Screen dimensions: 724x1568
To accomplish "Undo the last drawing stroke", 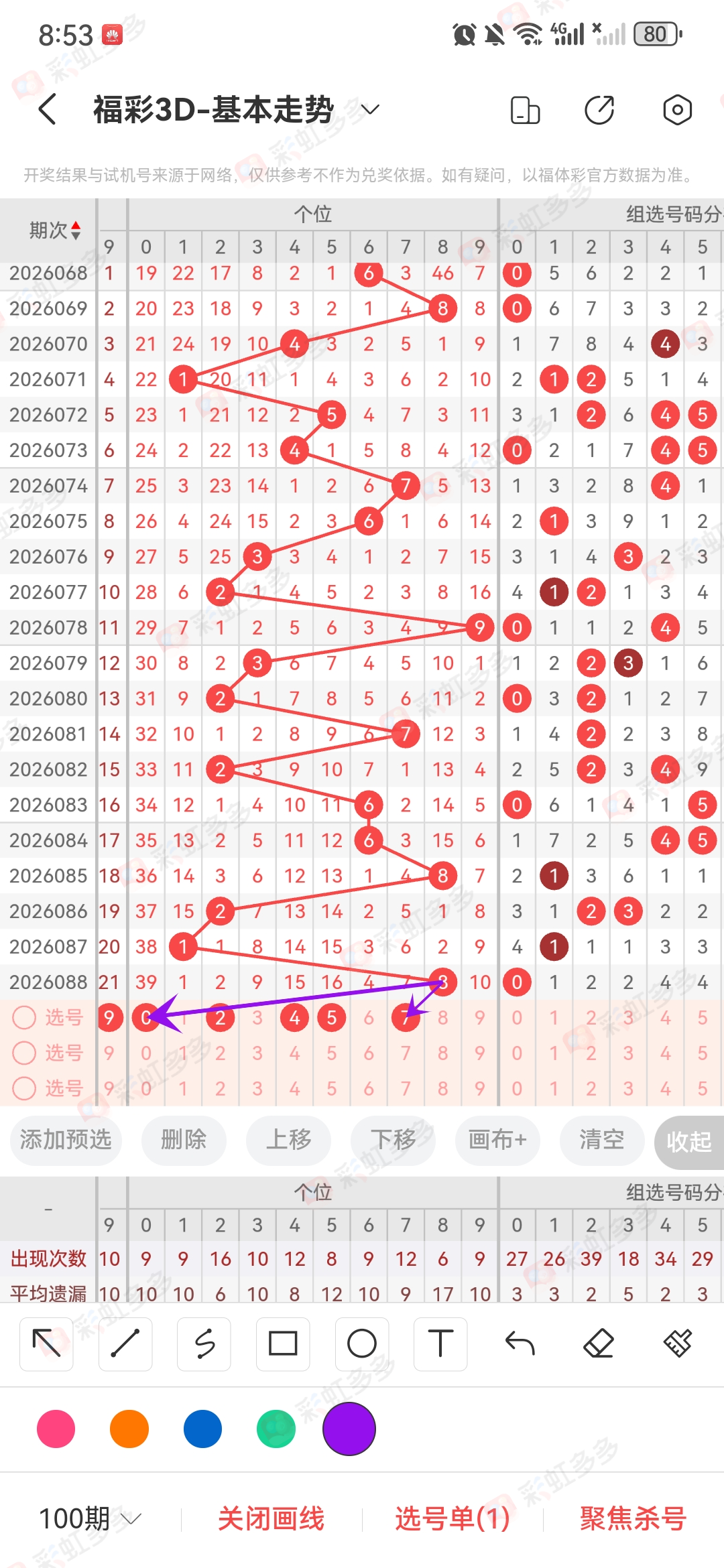I will [x=520, y=1344].
